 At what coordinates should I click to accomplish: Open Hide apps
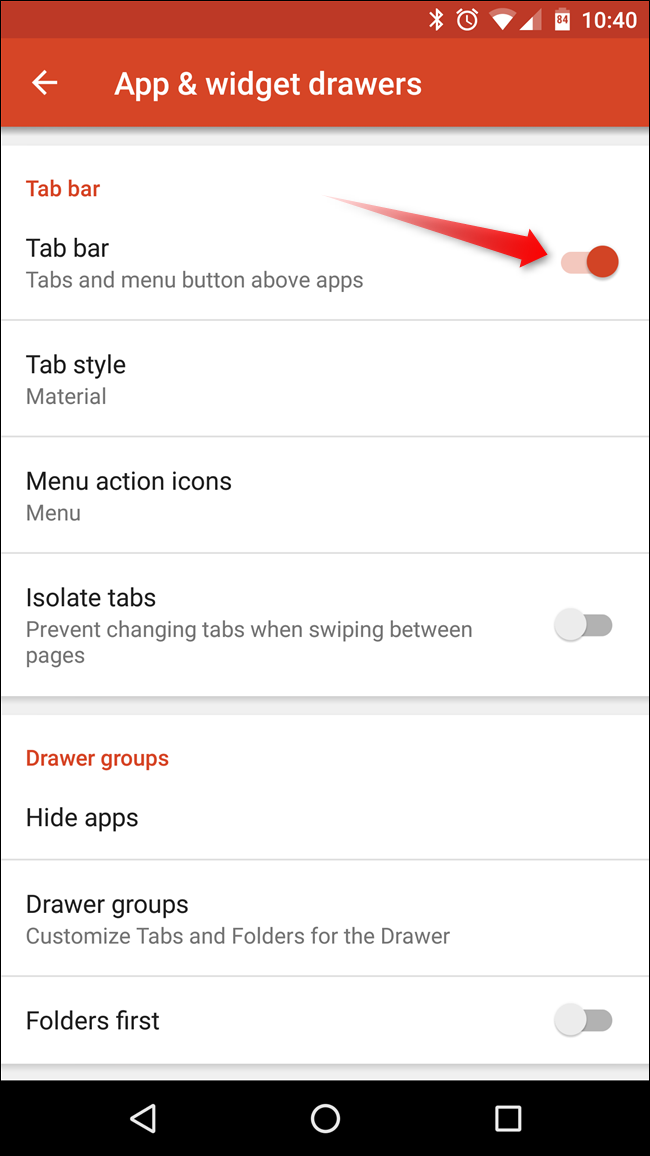point(324,818)
